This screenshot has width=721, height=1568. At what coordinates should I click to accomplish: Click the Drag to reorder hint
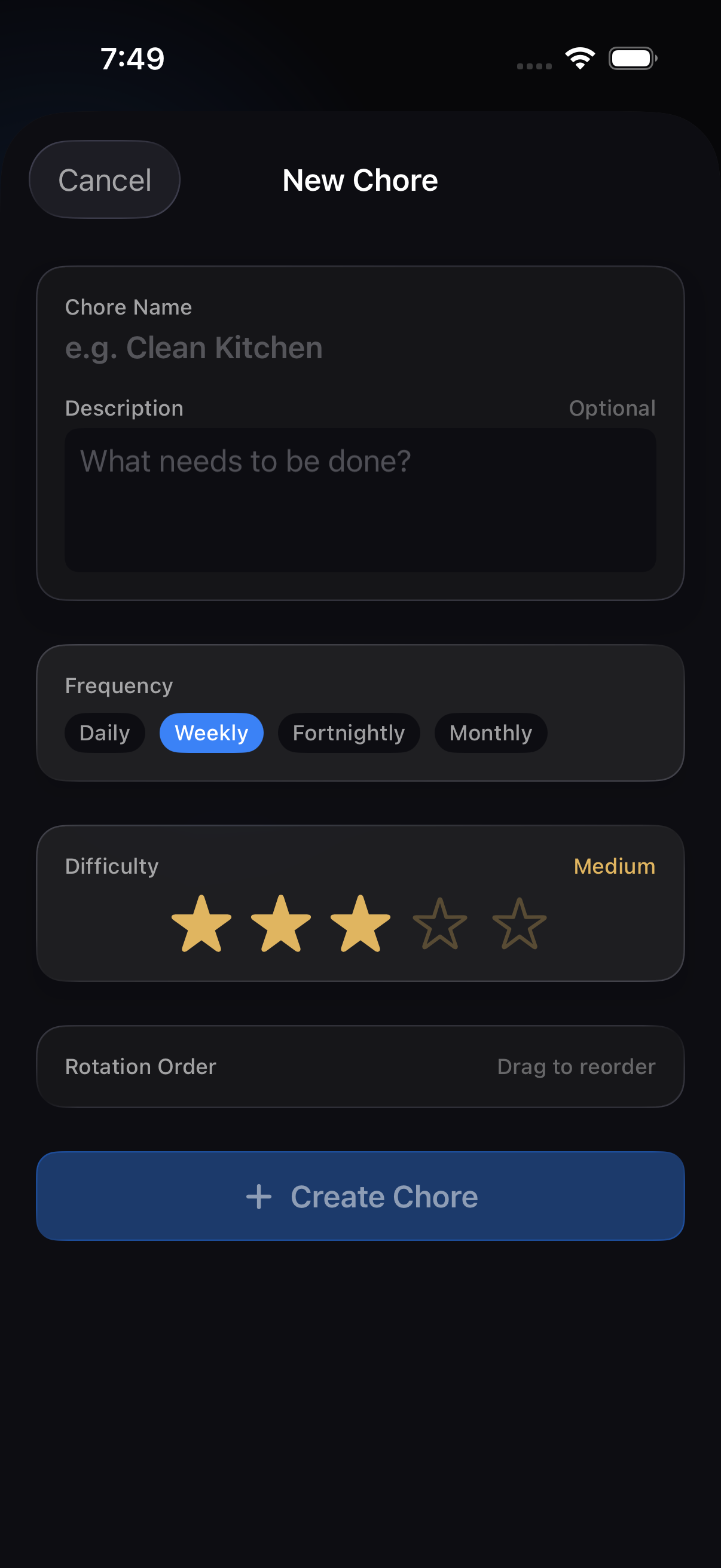(x=576, y=1066)
